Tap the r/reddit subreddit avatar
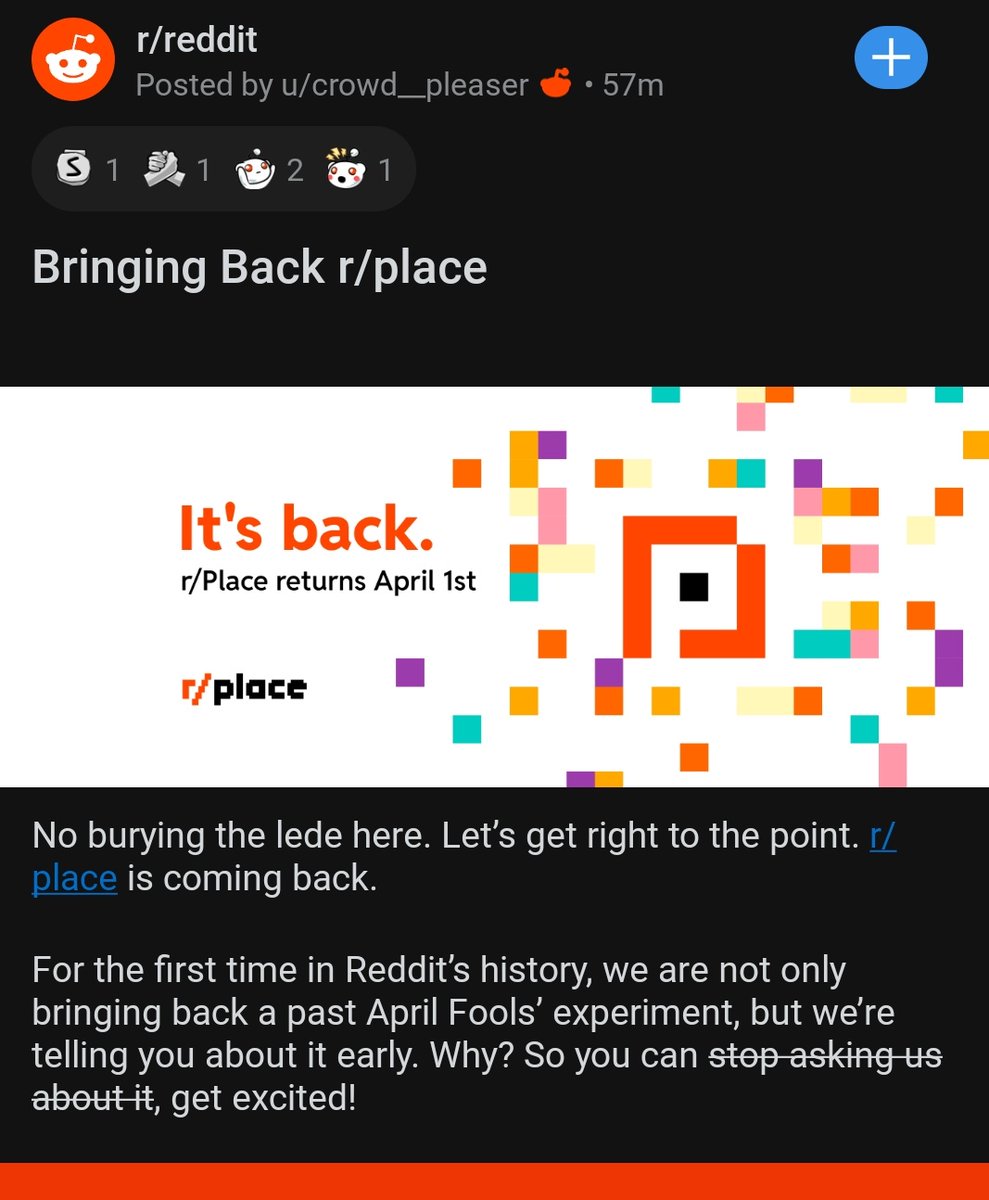This screenshot has height=1200, width=989. point(68,59)
